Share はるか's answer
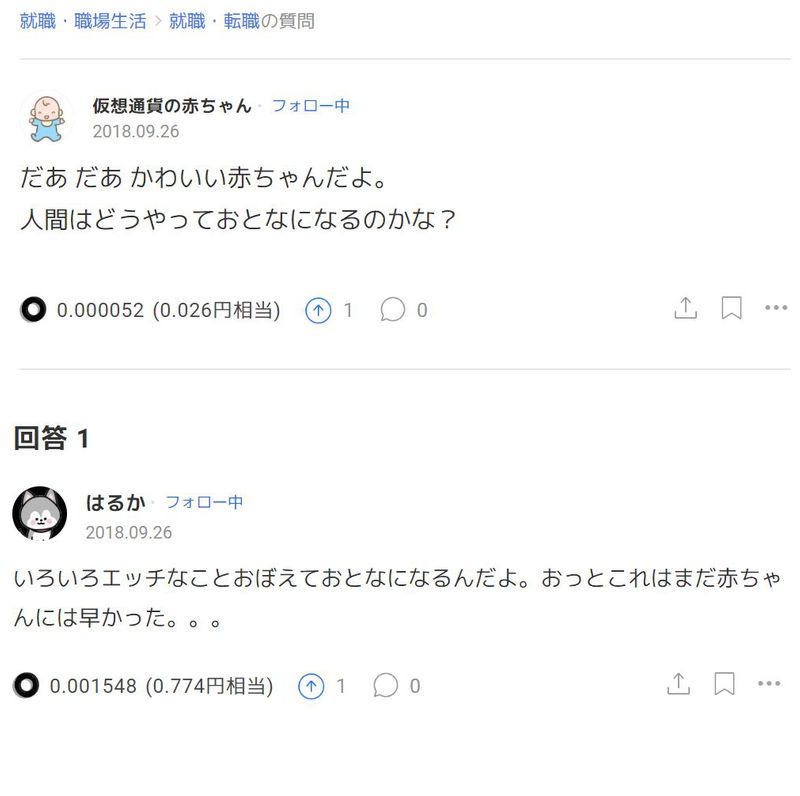Image resolution: width=800 pixels, height=796 pixels. 678,684
